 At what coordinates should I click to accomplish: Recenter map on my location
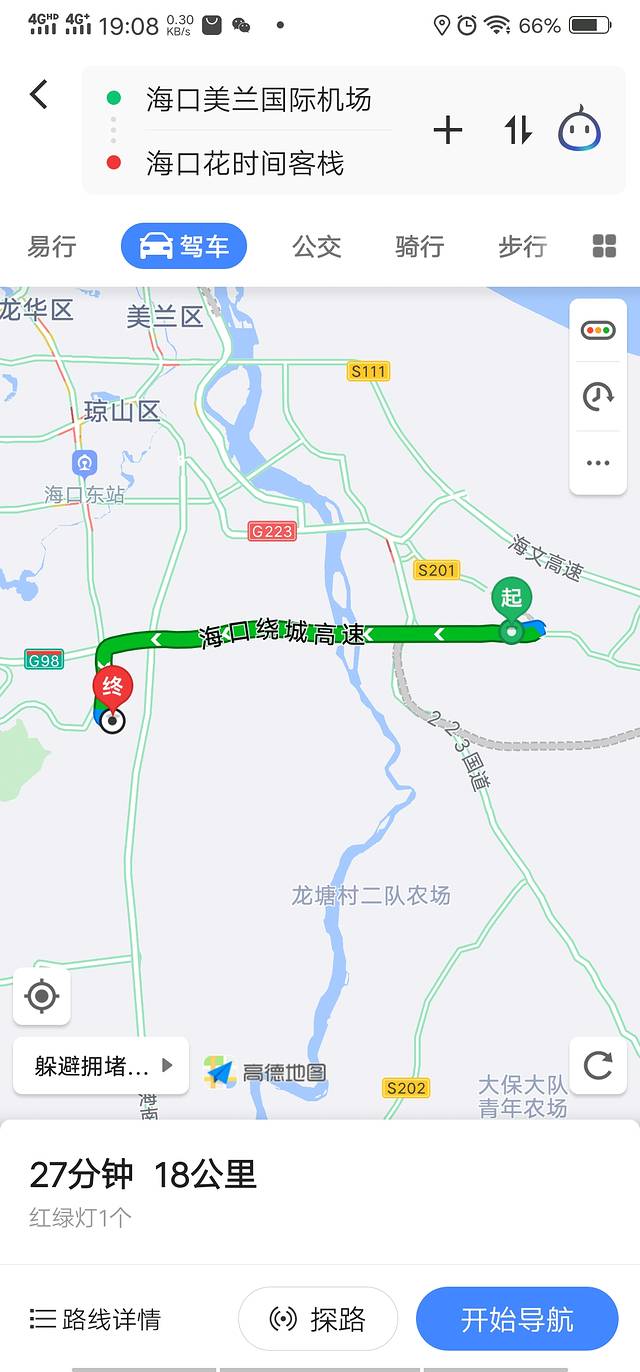click(42, 996)
